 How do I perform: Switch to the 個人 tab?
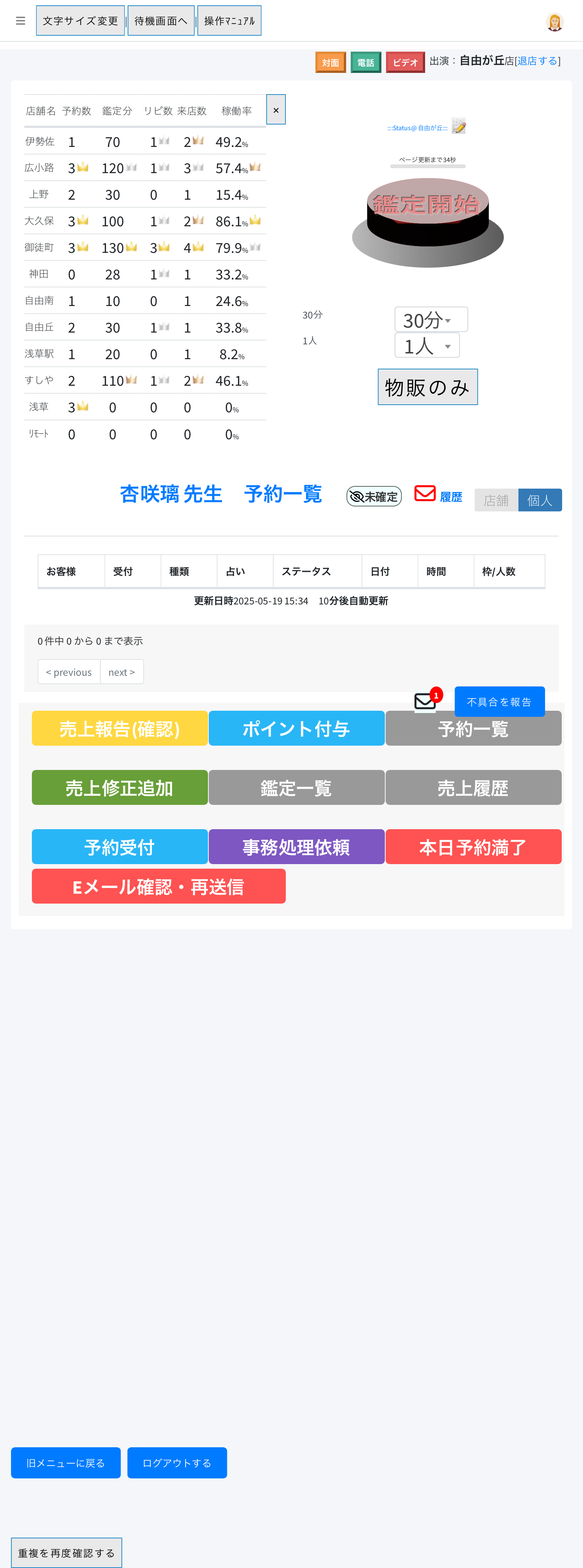[x=540, y=500]
